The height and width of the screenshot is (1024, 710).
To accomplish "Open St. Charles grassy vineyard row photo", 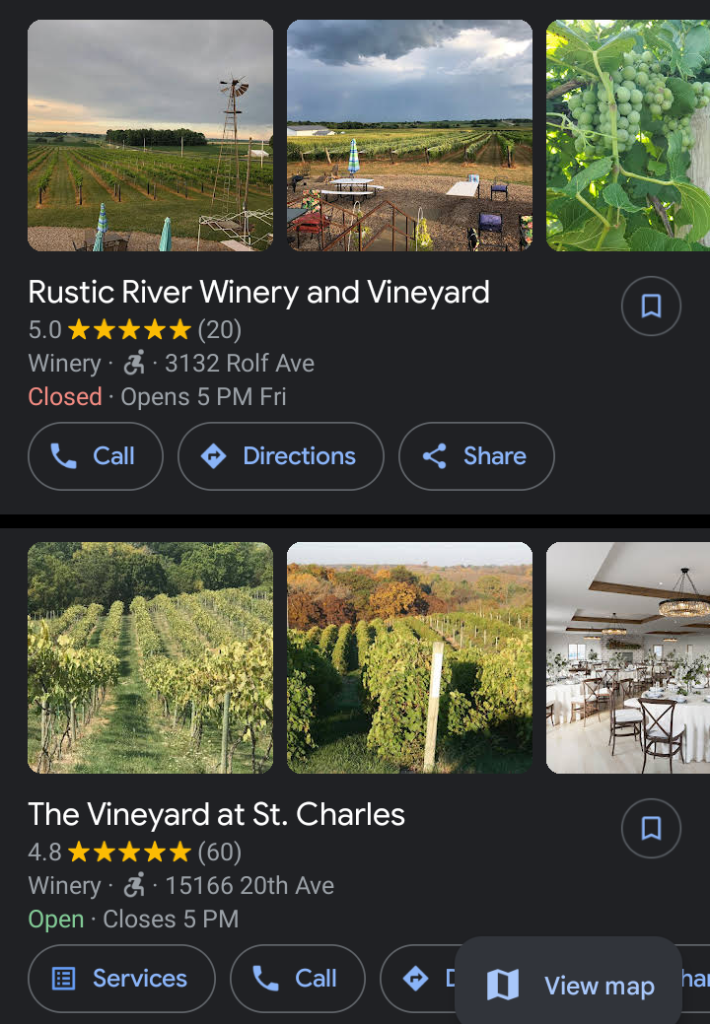I will (x=150, y=657).
